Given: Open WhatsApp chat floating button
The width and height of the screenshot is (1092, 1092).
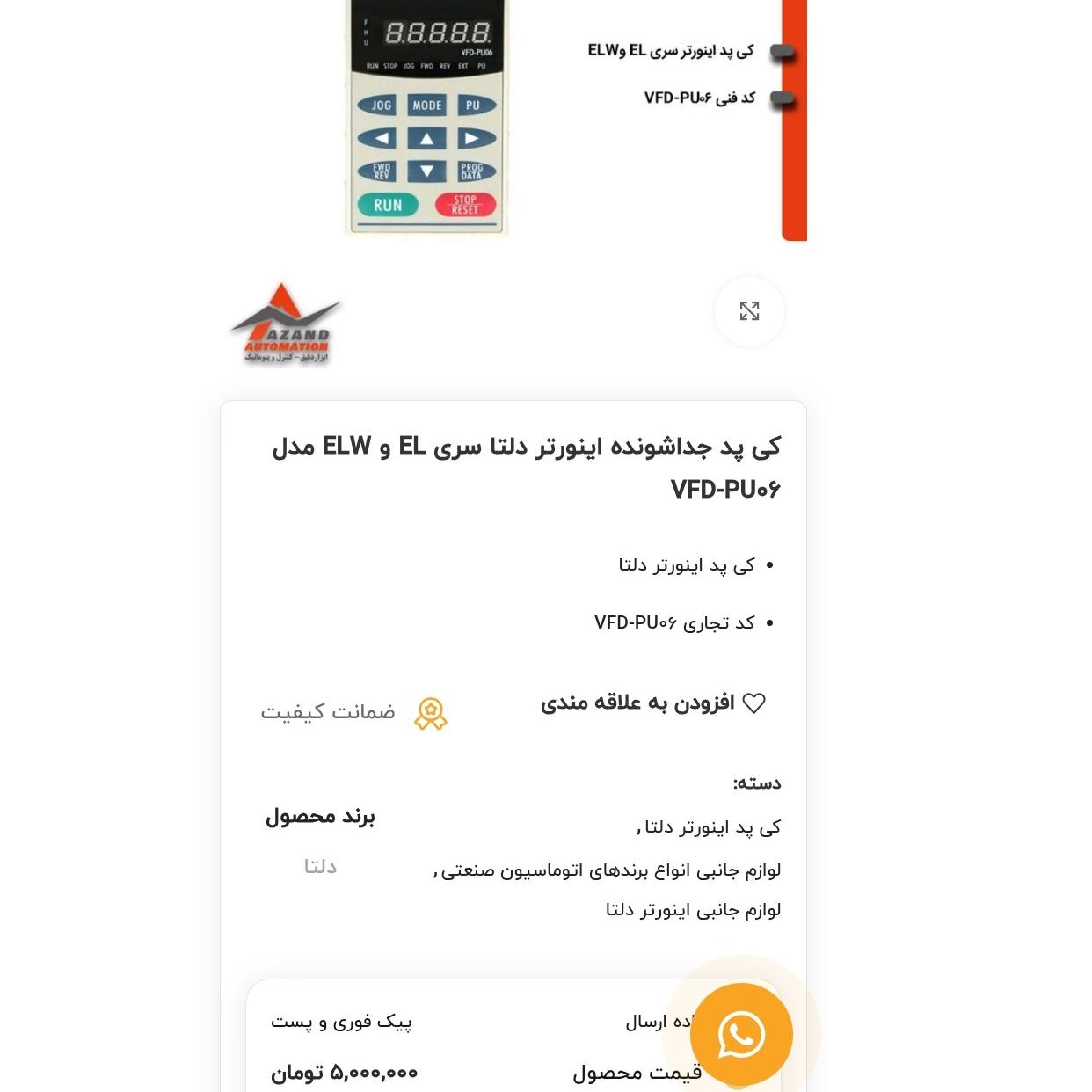Looking at the screenshot, I should [x=741, y=1034].
